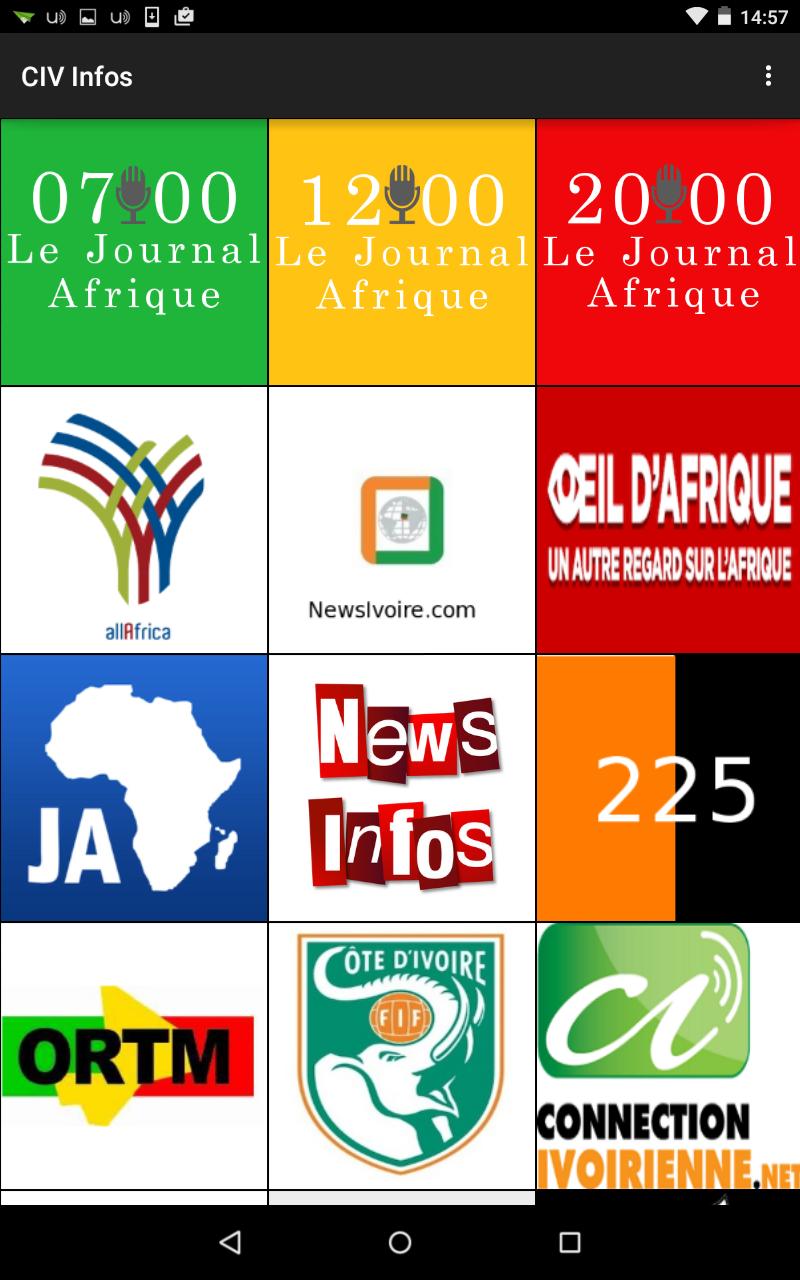Open the 12:00 Le Journal Afrique tile
The width and height of the screenshot is (800, 1280).
pyautogui.click(x=402, y=252)
